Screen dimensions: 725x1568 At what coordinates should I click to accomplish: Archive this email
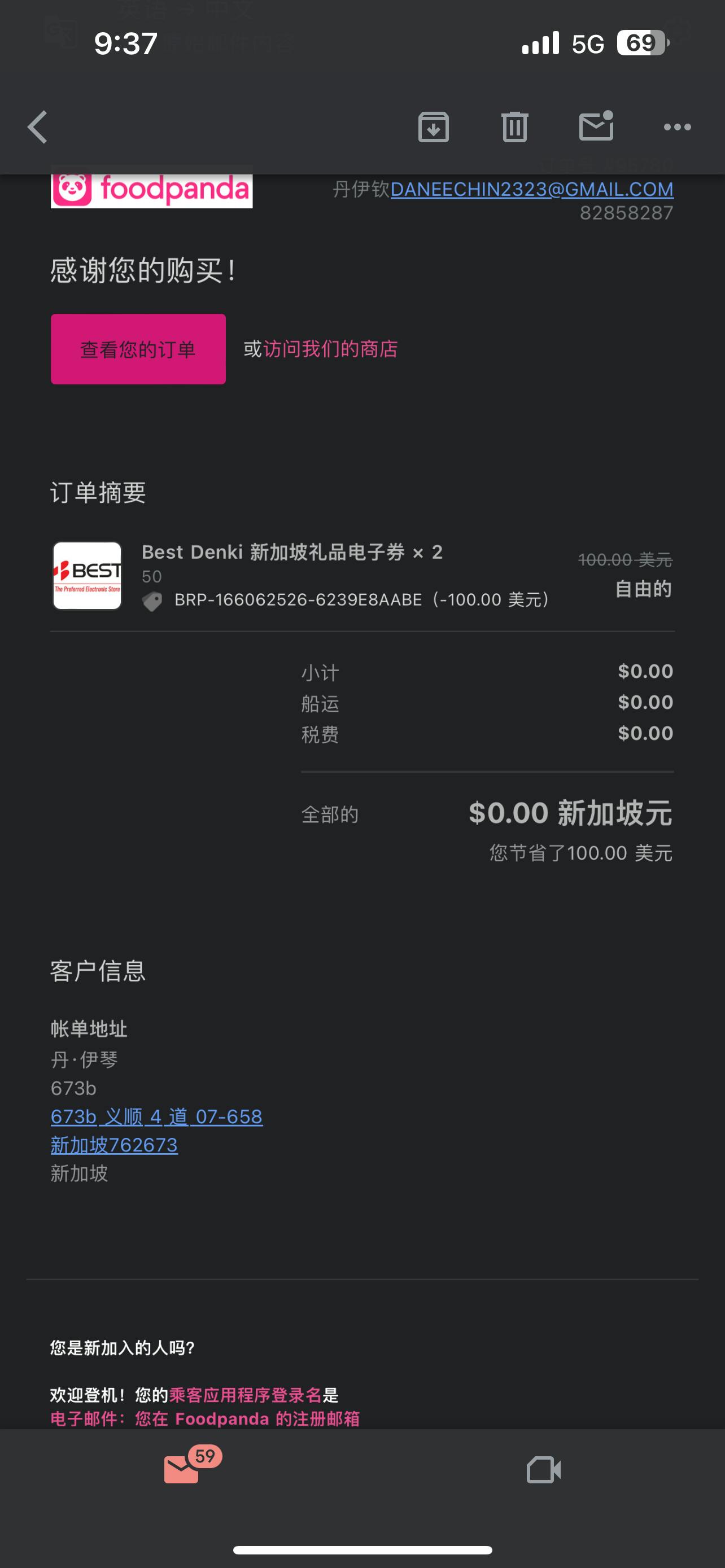tap(434, 127)
